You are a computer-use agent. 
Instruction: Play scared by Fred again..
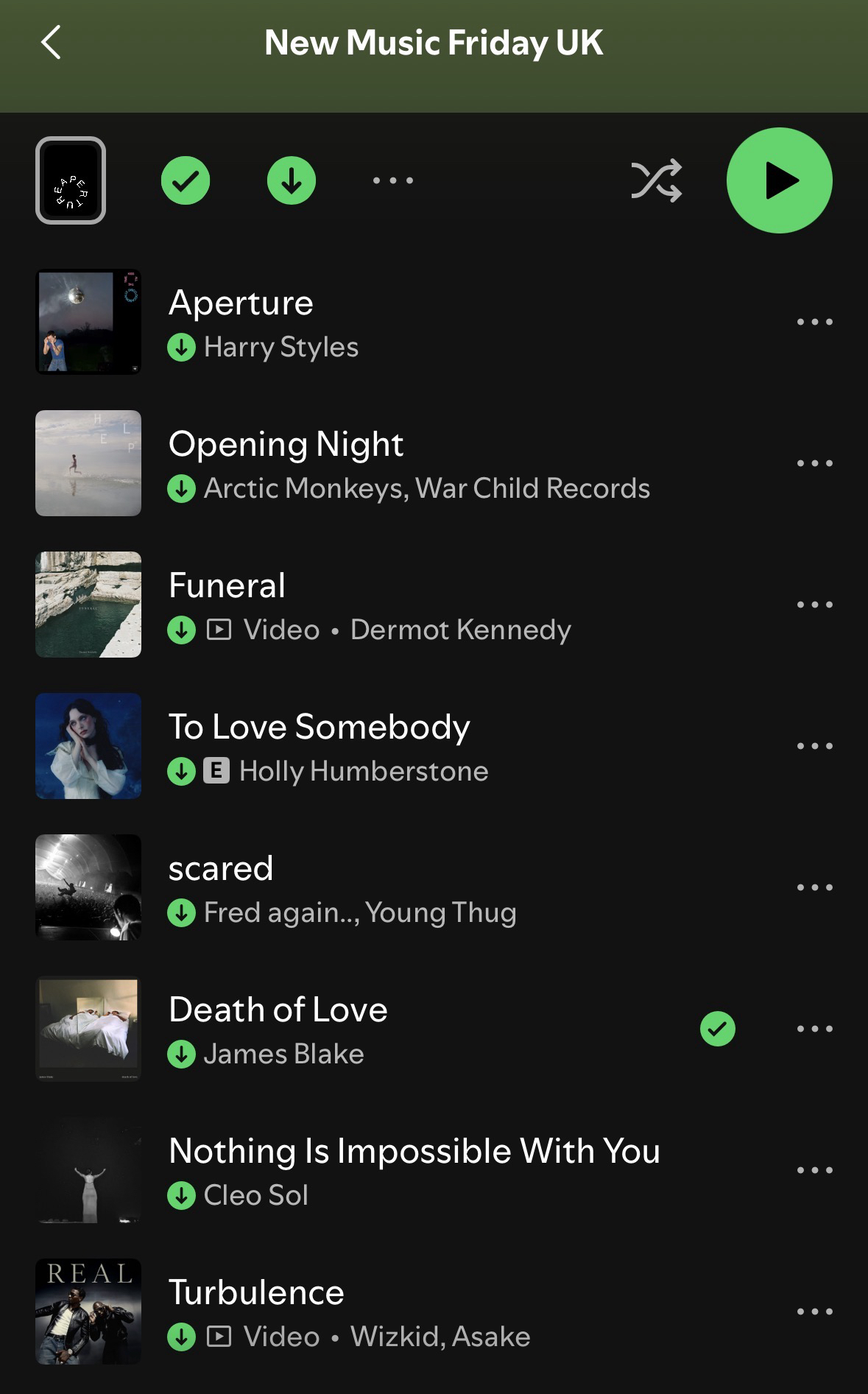click(368, 887)
